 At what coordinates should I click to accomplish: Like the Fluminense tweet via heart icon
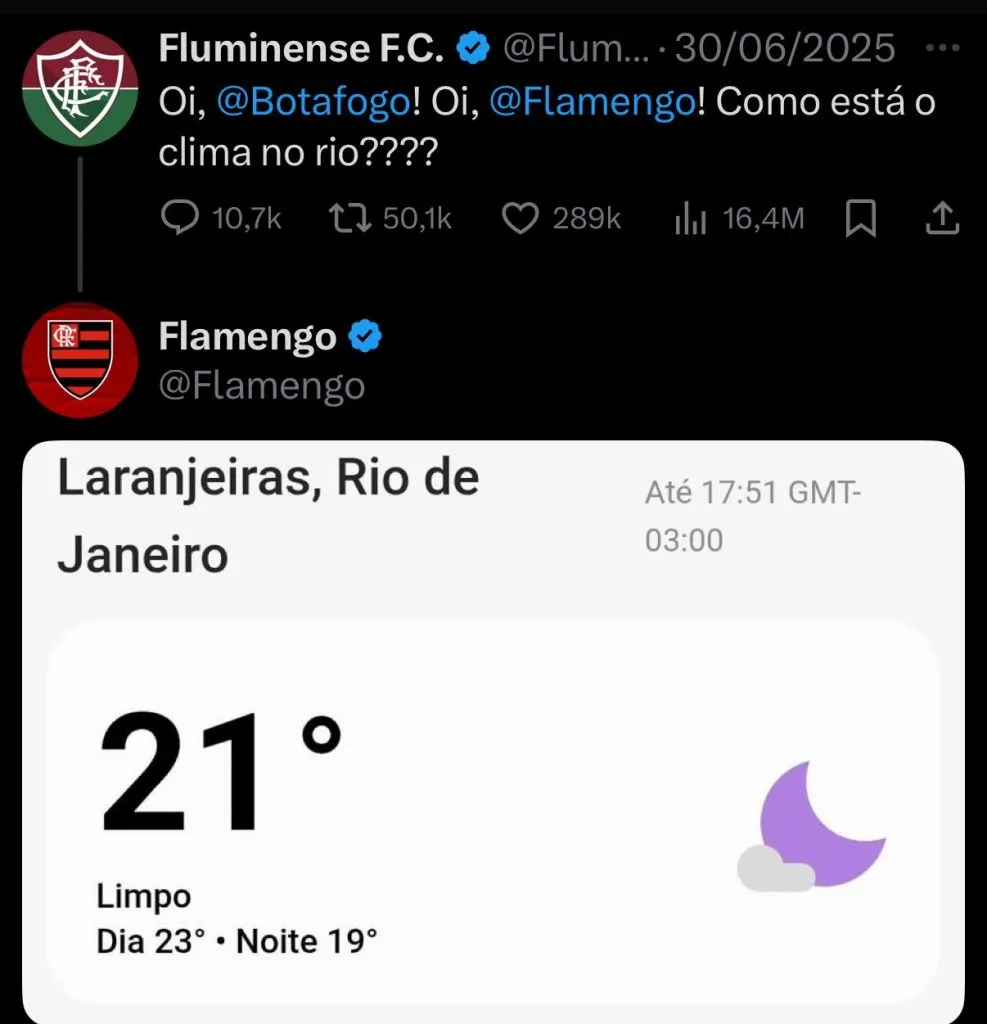coord(521,218)
